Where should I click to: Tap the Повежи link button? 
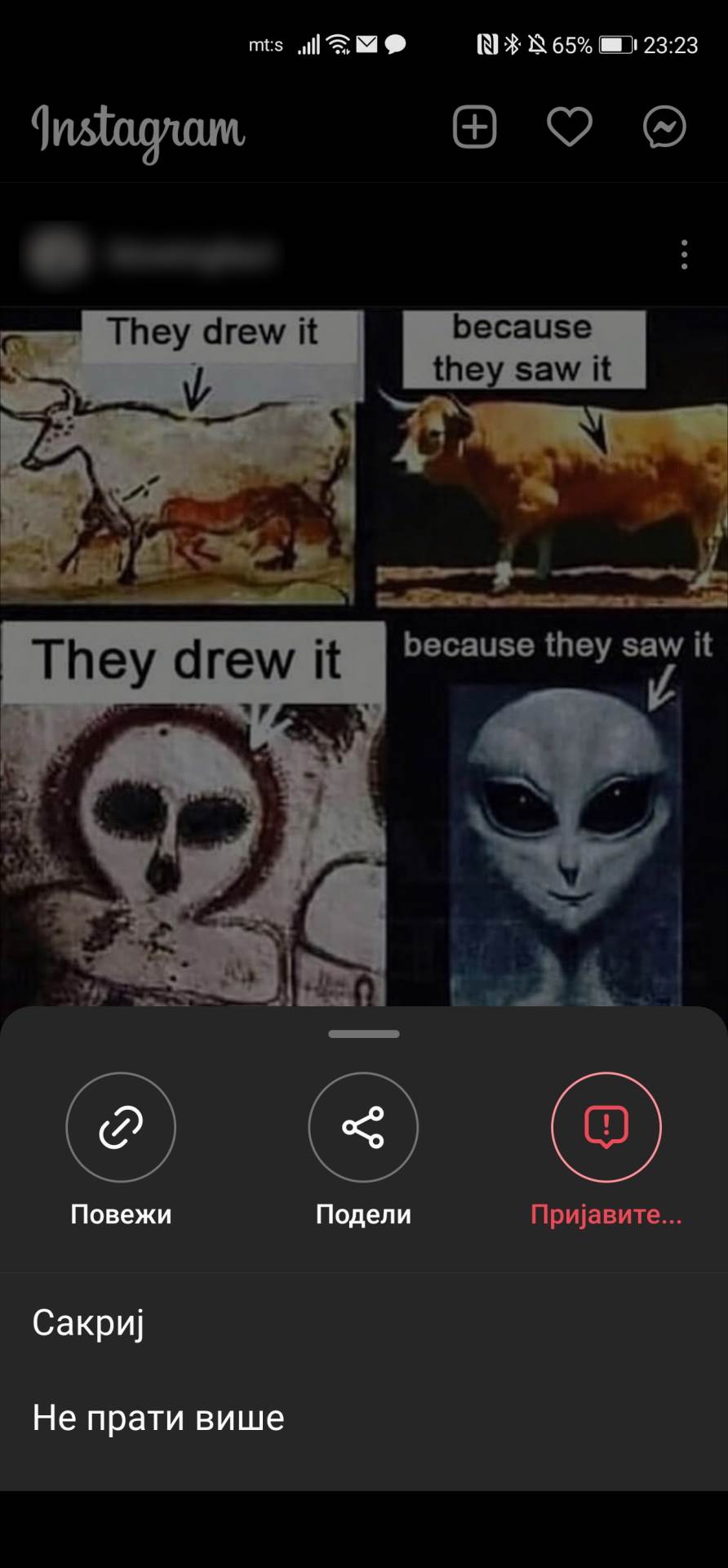121,1127
